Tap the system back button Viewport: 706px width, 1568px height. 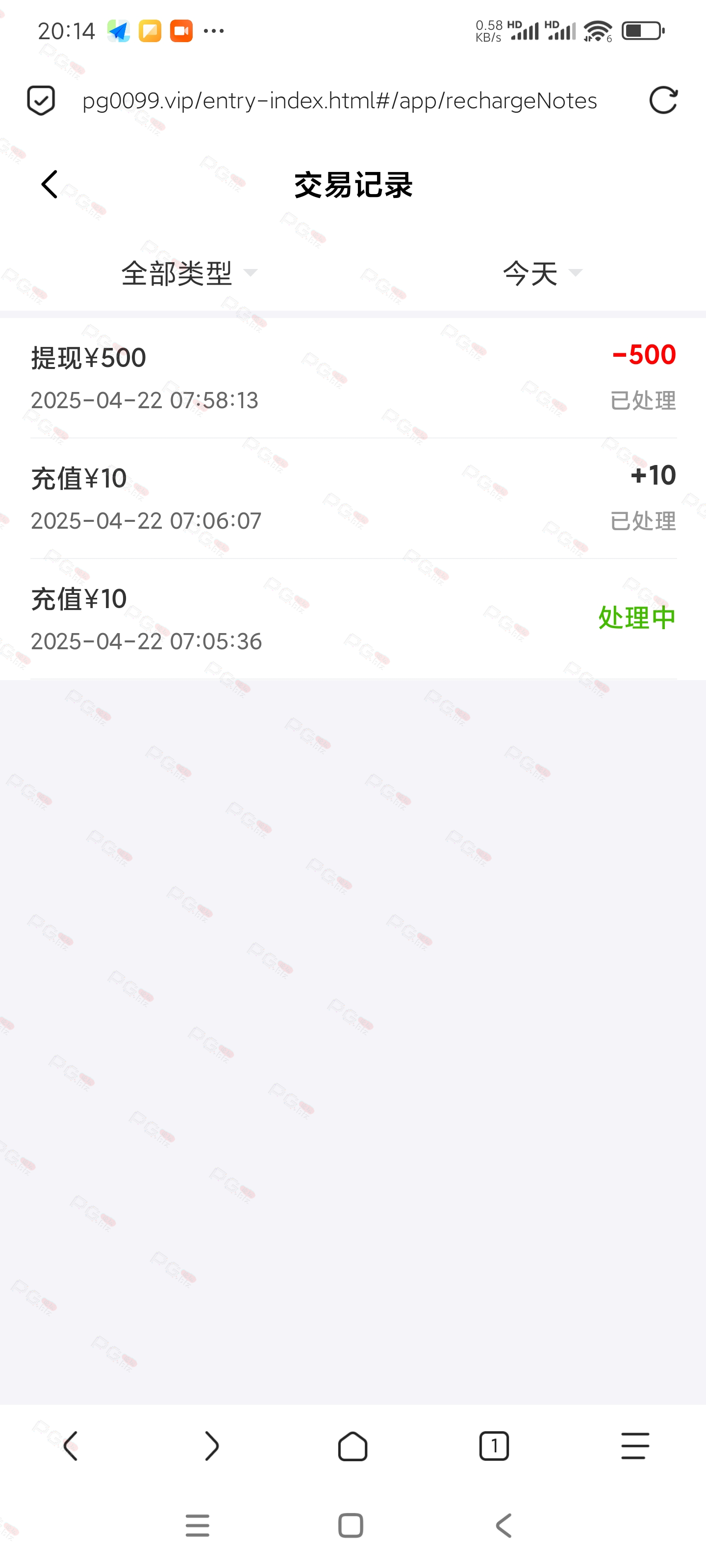[504, 1526]
